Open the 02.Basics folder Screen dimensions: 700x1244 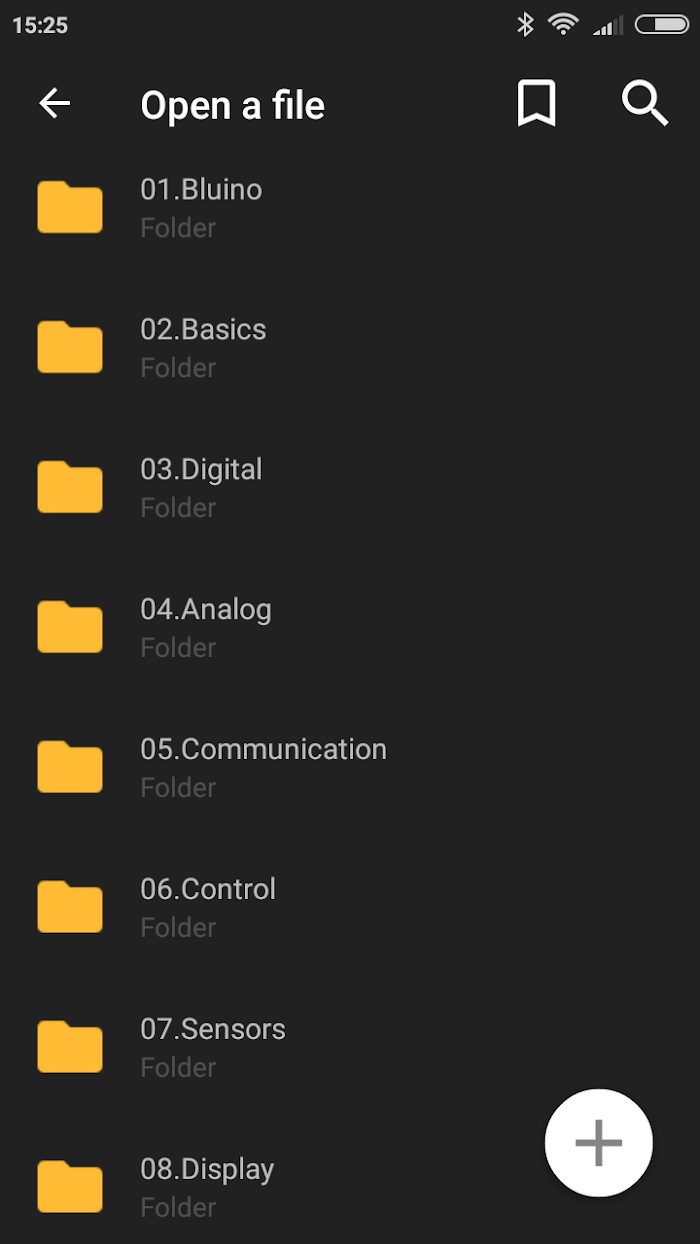click(350, 348)
